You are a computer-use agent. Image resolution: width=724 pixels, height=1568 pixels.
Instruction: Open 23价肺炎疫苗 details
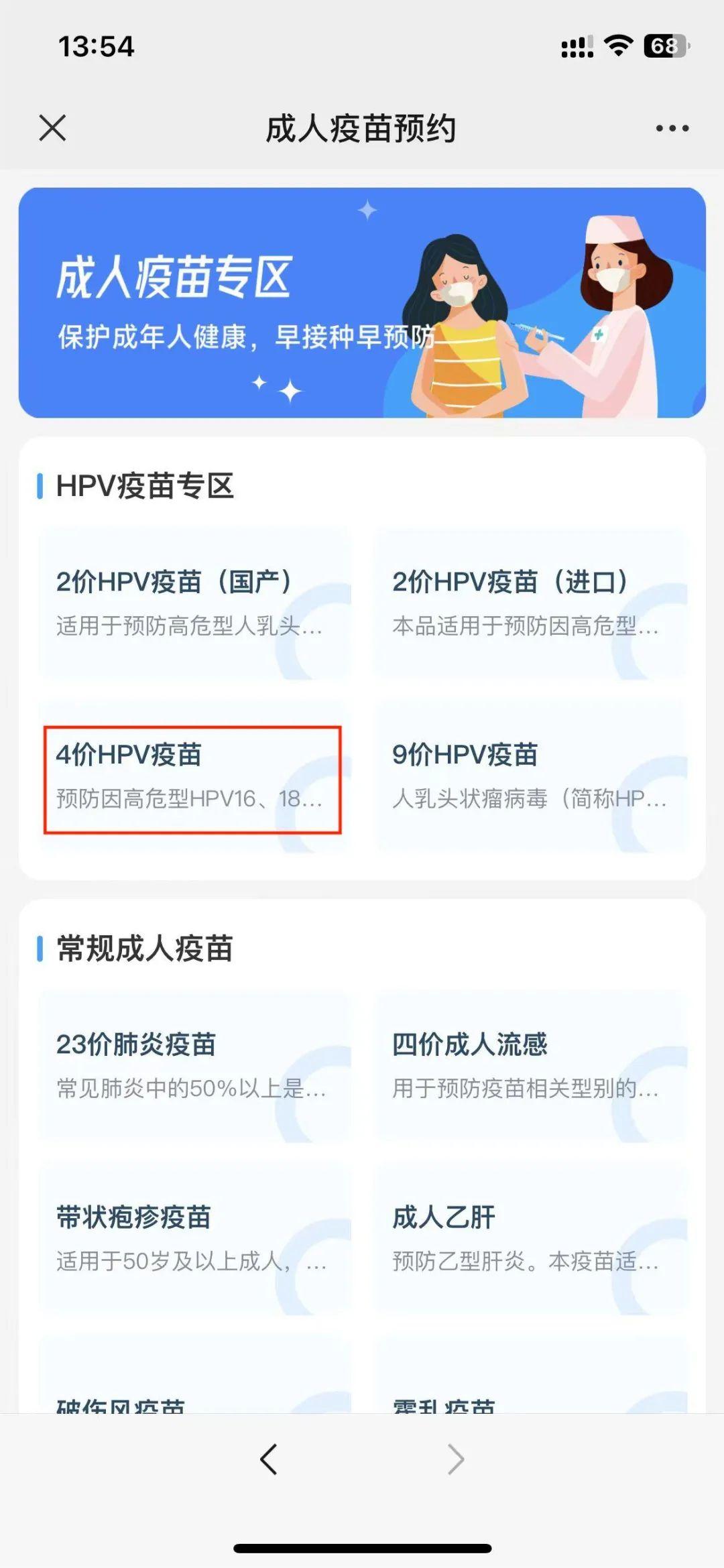point(194,1066)
